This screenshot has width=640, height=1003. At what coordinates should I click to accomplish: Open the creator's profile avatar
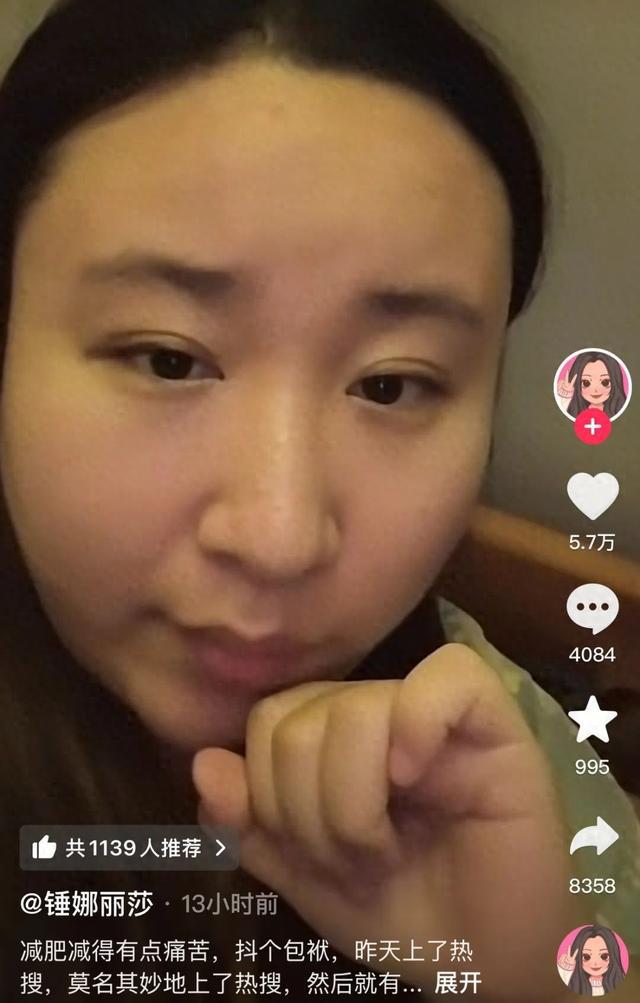point(592,383)
